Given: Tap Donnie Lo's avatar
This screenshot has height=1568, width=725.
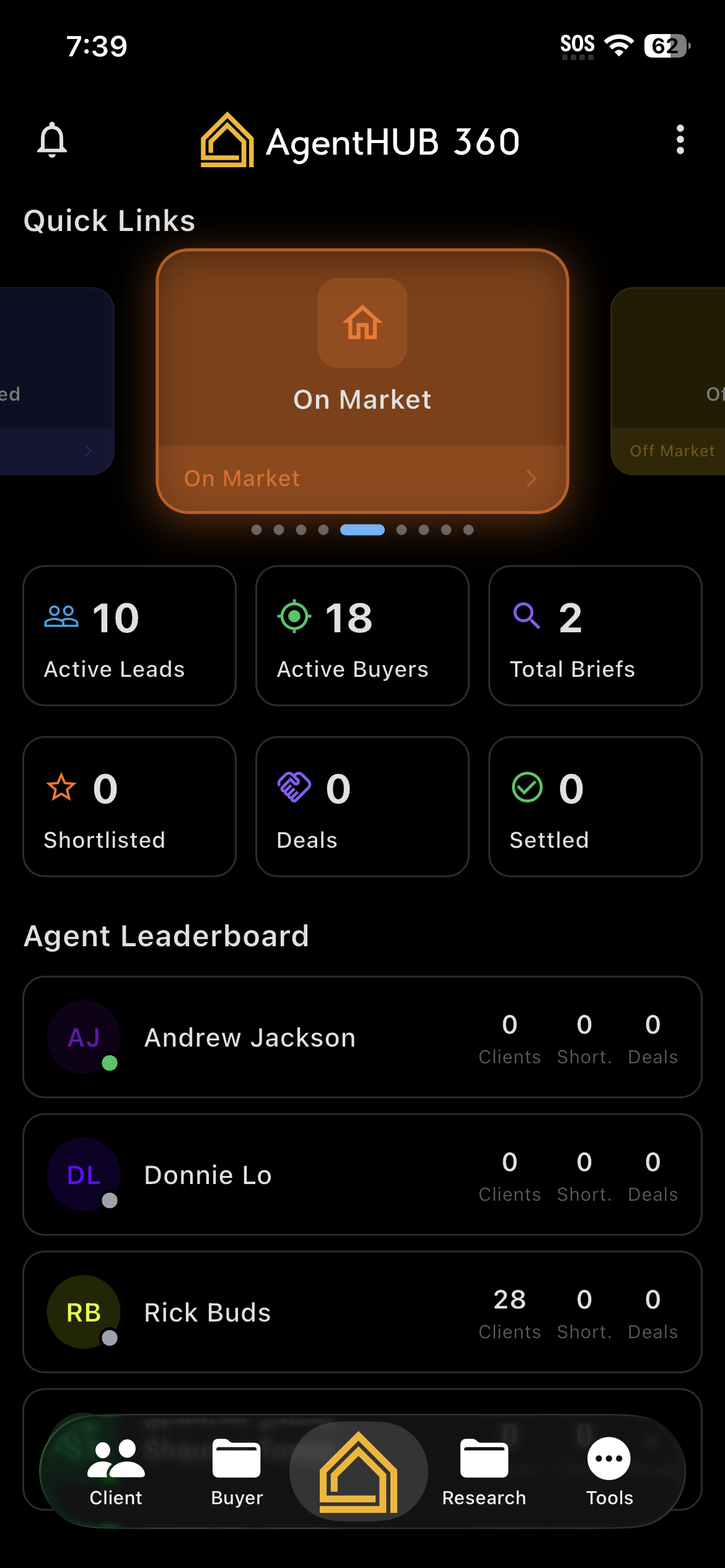Looking at the screenshot, I should point(84,1174).
